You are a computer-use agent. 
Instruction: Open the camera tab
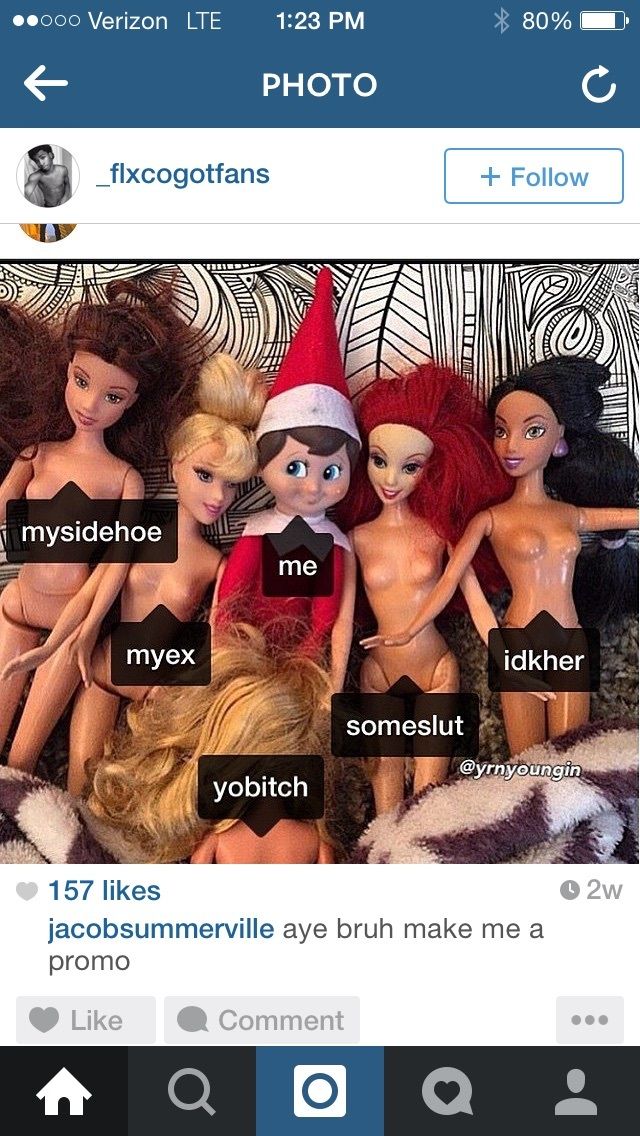[320, 1091]
